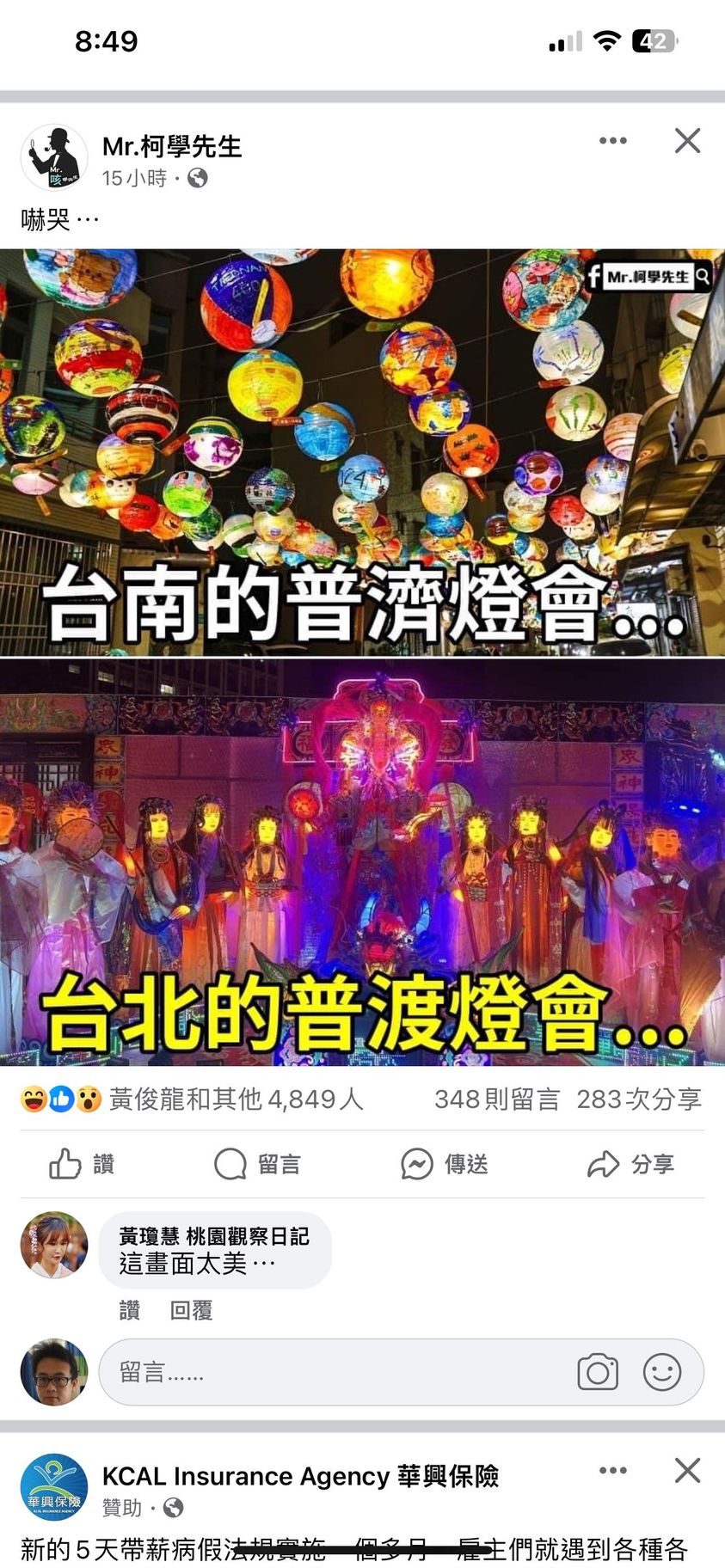View the list of 4,849 reactions
This screenshot has height=1568, width=725.
click(235, 1099)
